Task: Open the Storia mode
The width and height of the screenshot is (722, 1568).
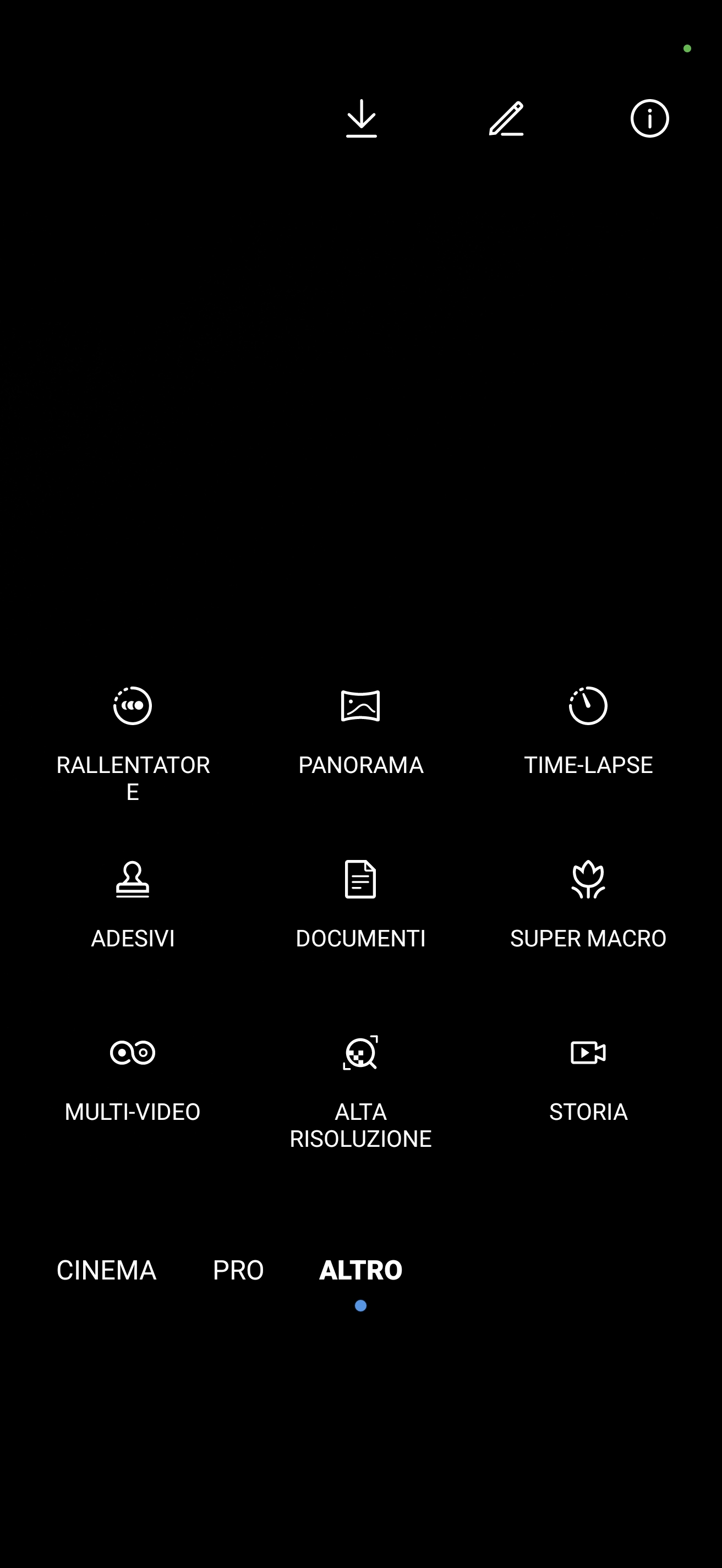Action: [x=588, y=1078]
